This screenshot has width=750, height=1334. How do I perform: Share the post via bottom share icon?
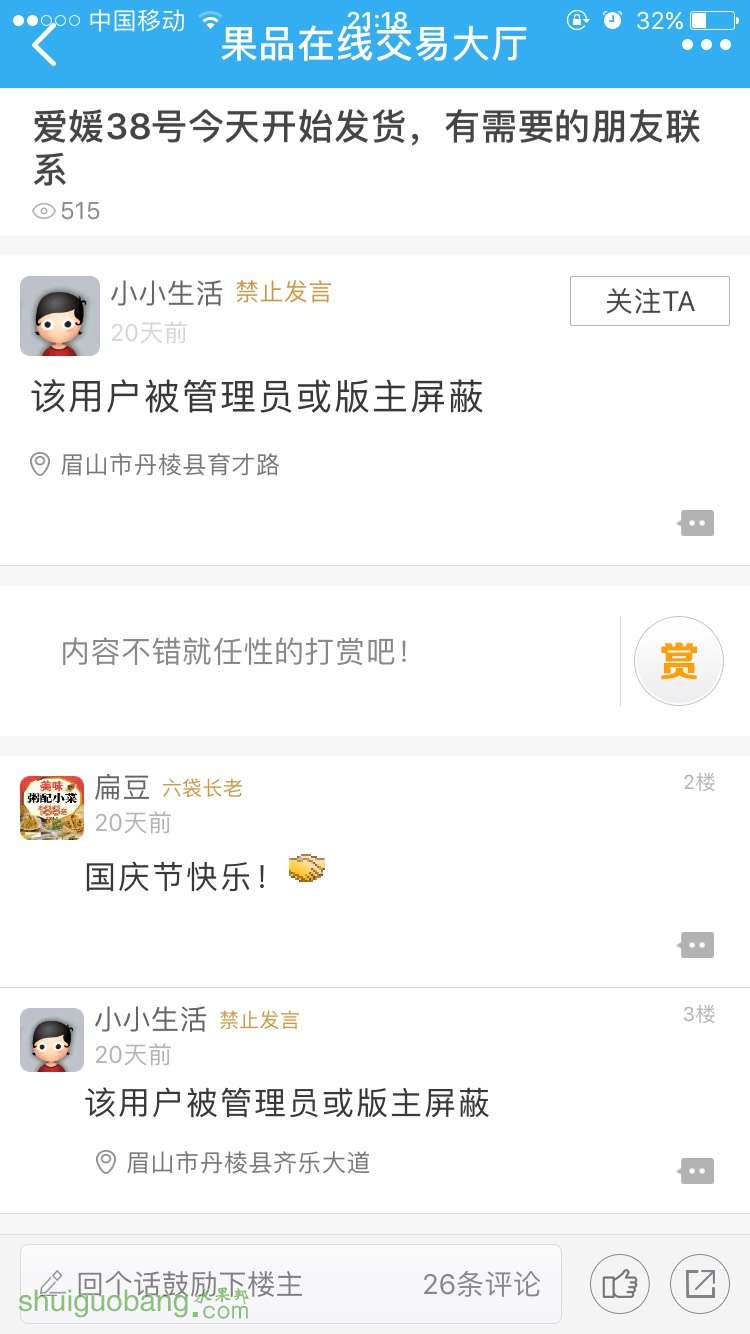[700, 1284]
